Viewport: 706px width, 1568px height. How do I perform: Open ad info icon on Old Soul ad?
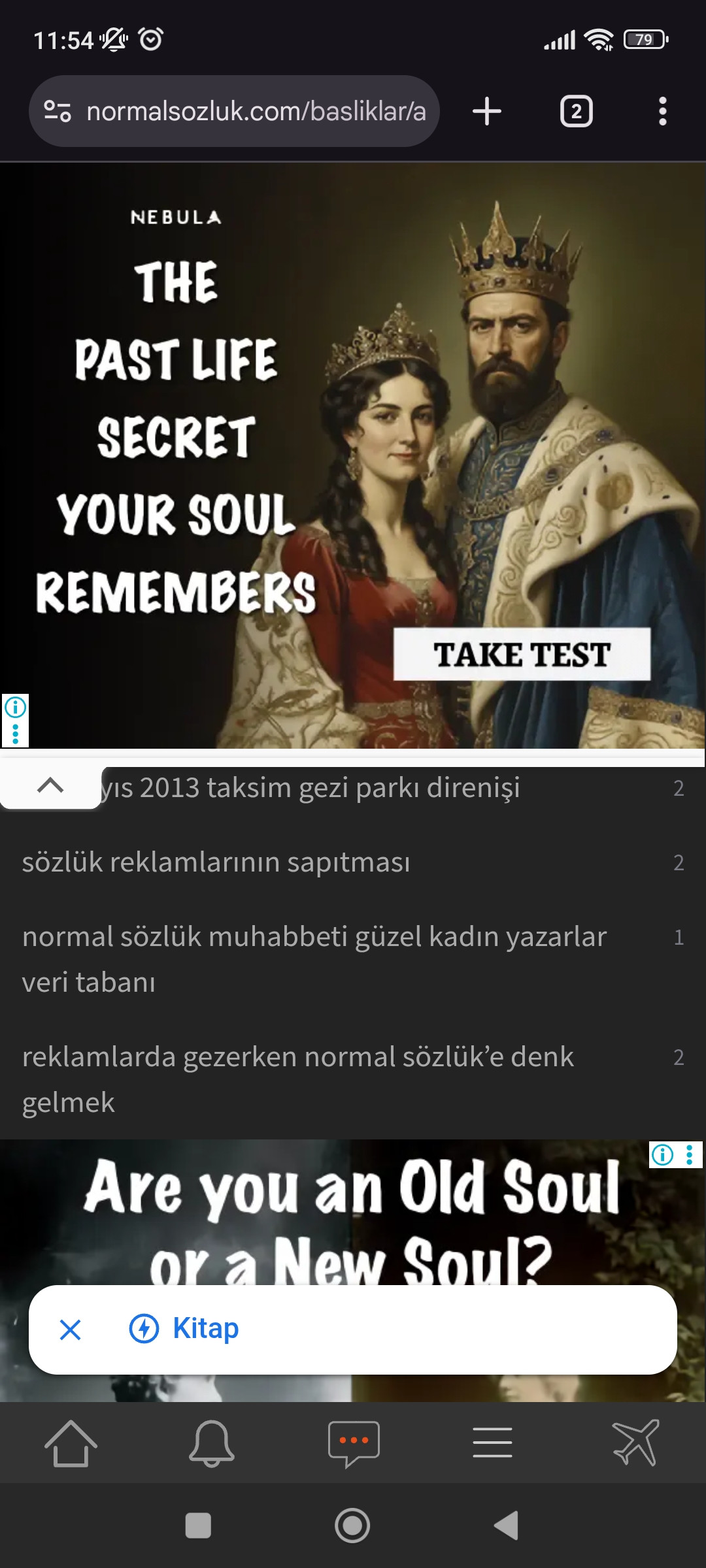click(662, 1155)
